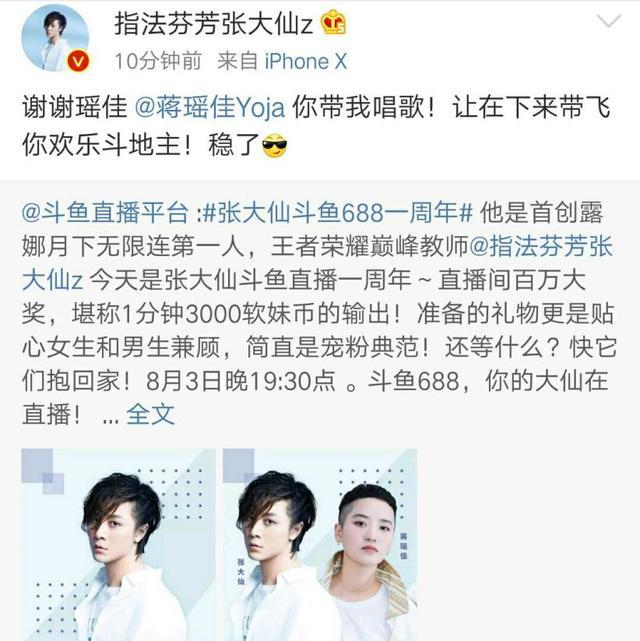Screen dimensions: 640x641
Task: Expand the post options chevron
Action: (607, 21)
